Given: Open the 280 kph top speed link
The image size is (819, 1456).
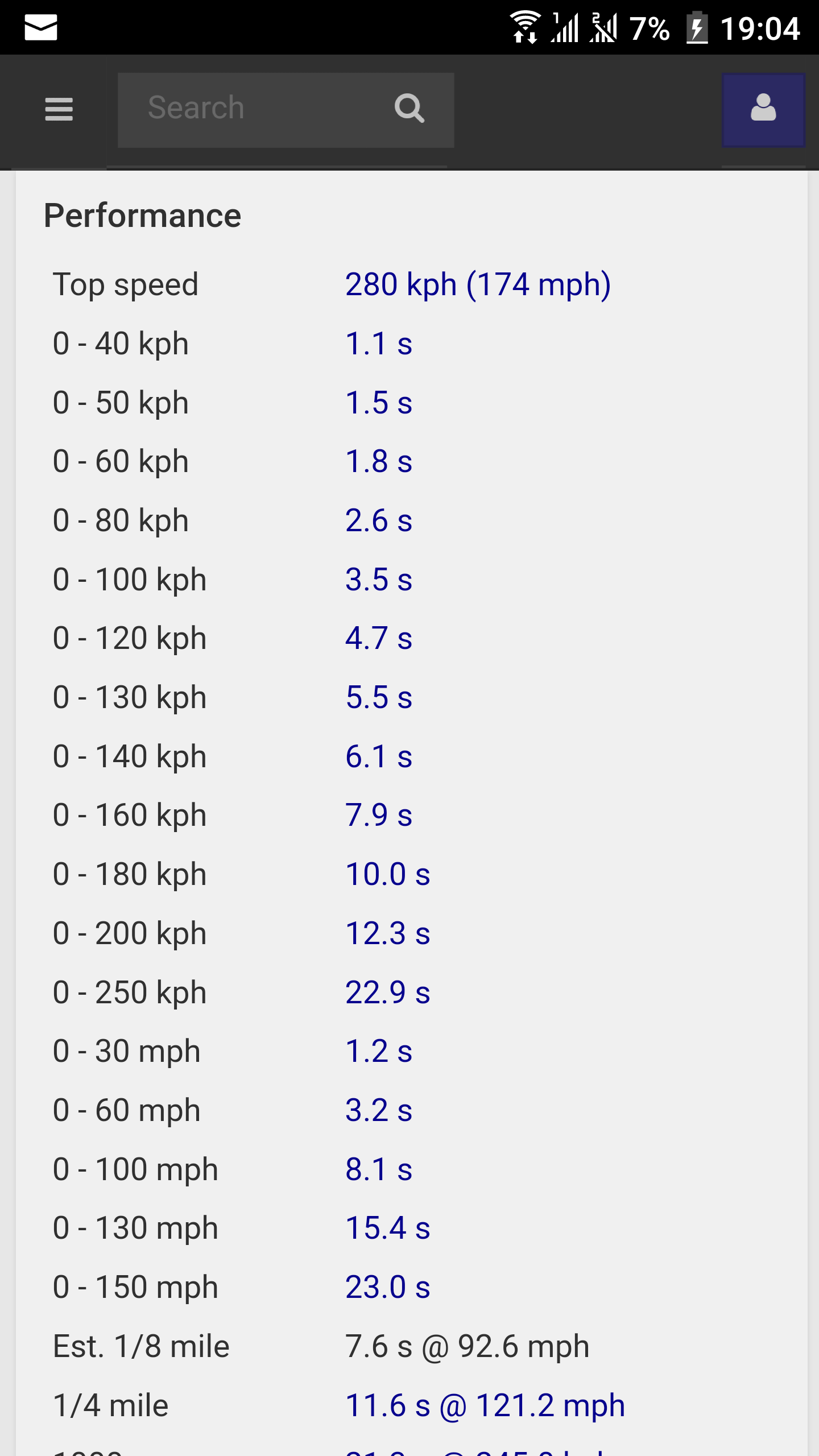Looking at the screenshot, I should (x=478, y=284).
